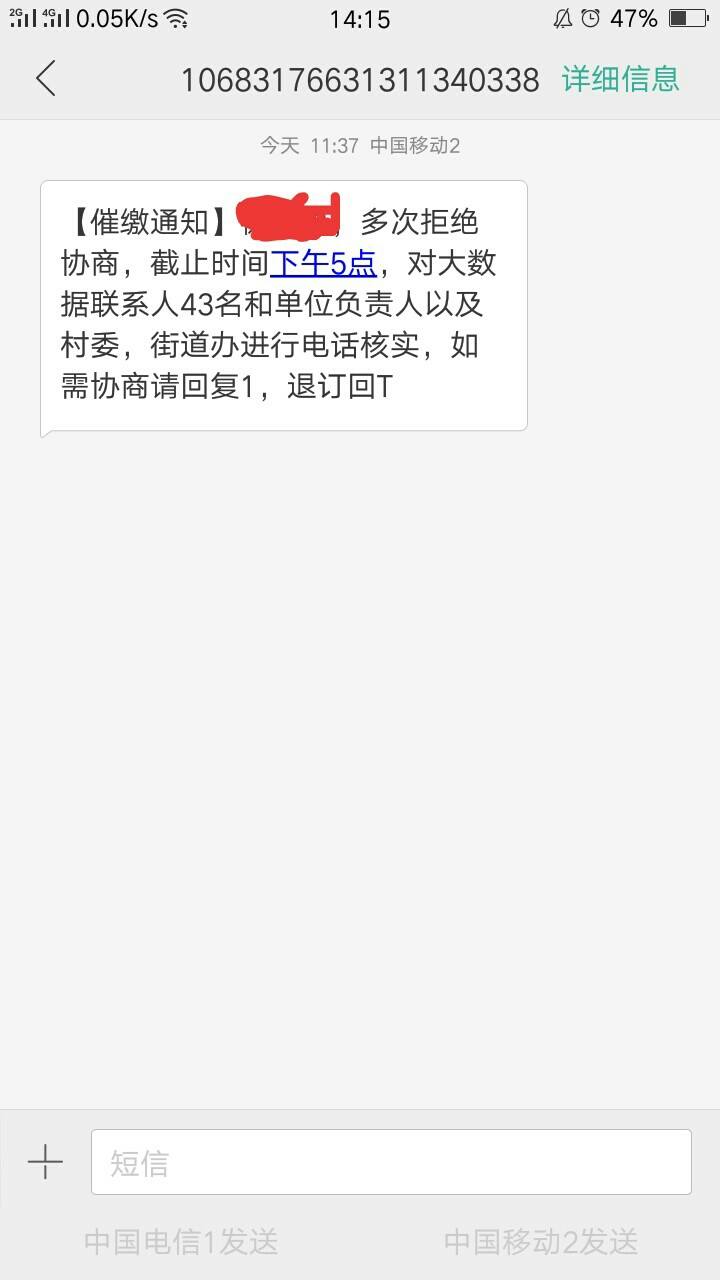This screenshot has width=720, height=1280.
Task: Go back to the message list
Action: (x=46, y=78)
